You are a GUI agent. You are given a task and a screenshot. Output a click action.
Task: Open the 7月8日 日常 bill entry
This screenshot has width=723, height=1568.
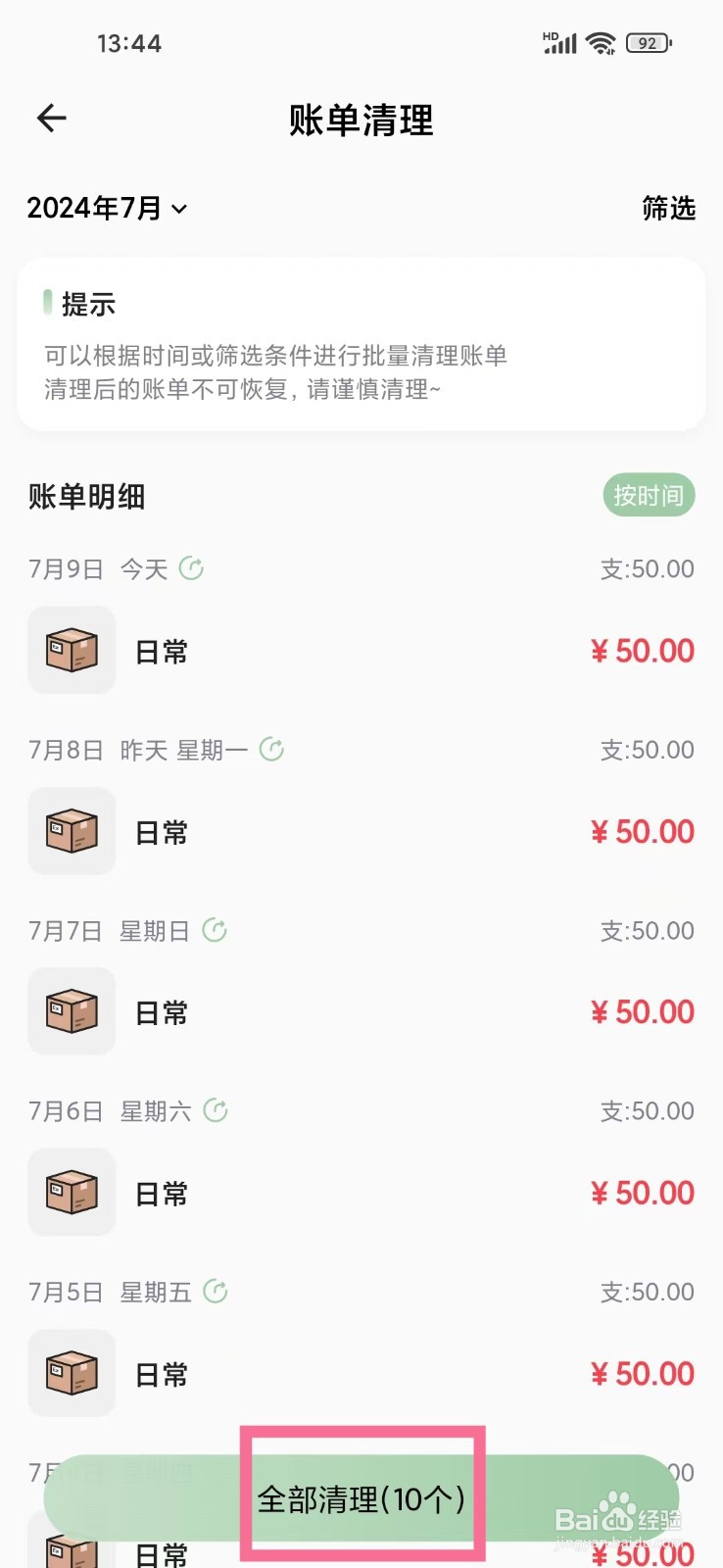coord(361,832)
